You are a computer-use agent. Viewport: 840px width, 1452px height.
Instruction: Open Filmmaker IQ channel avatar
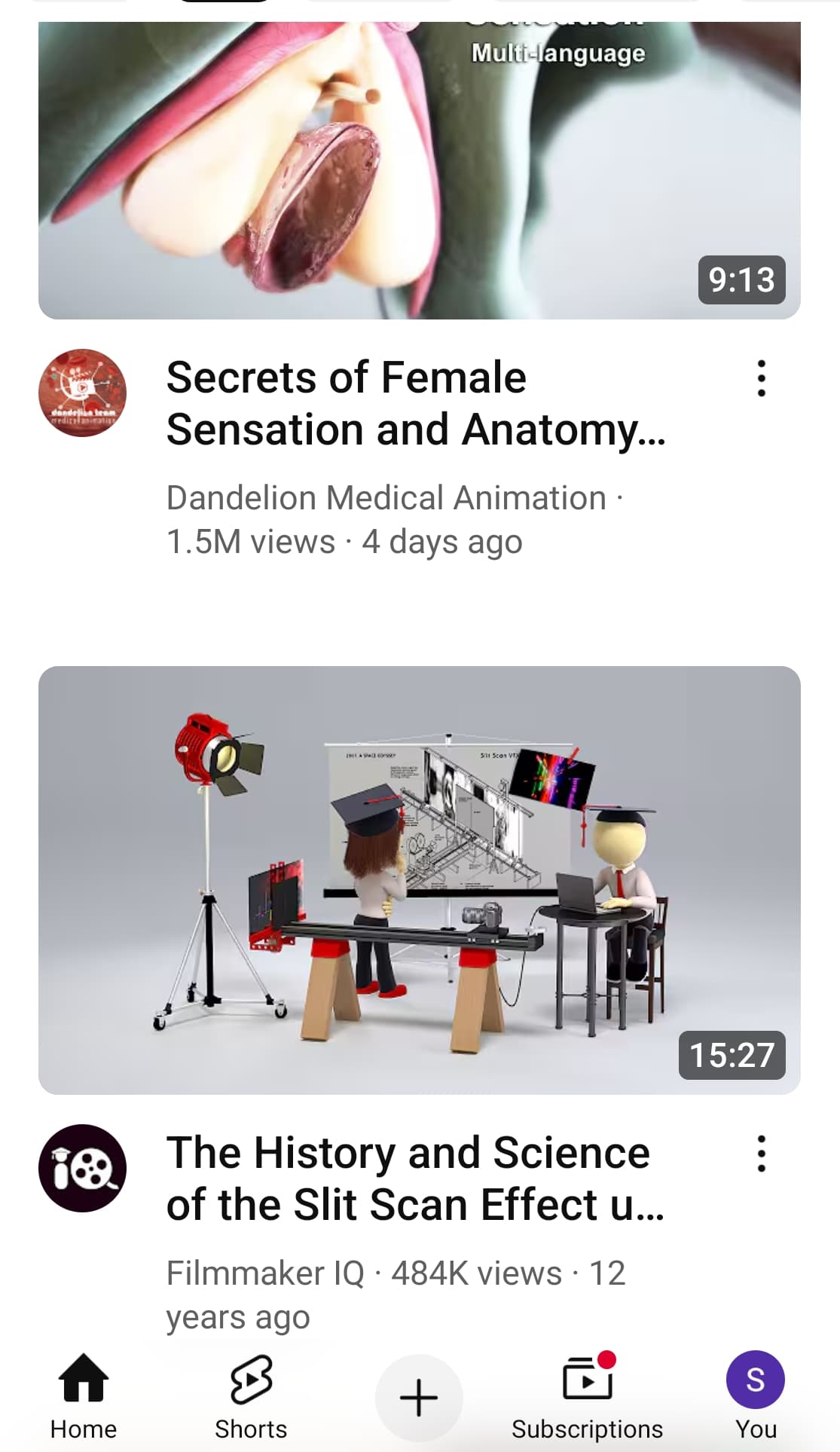click(82, 1168)
